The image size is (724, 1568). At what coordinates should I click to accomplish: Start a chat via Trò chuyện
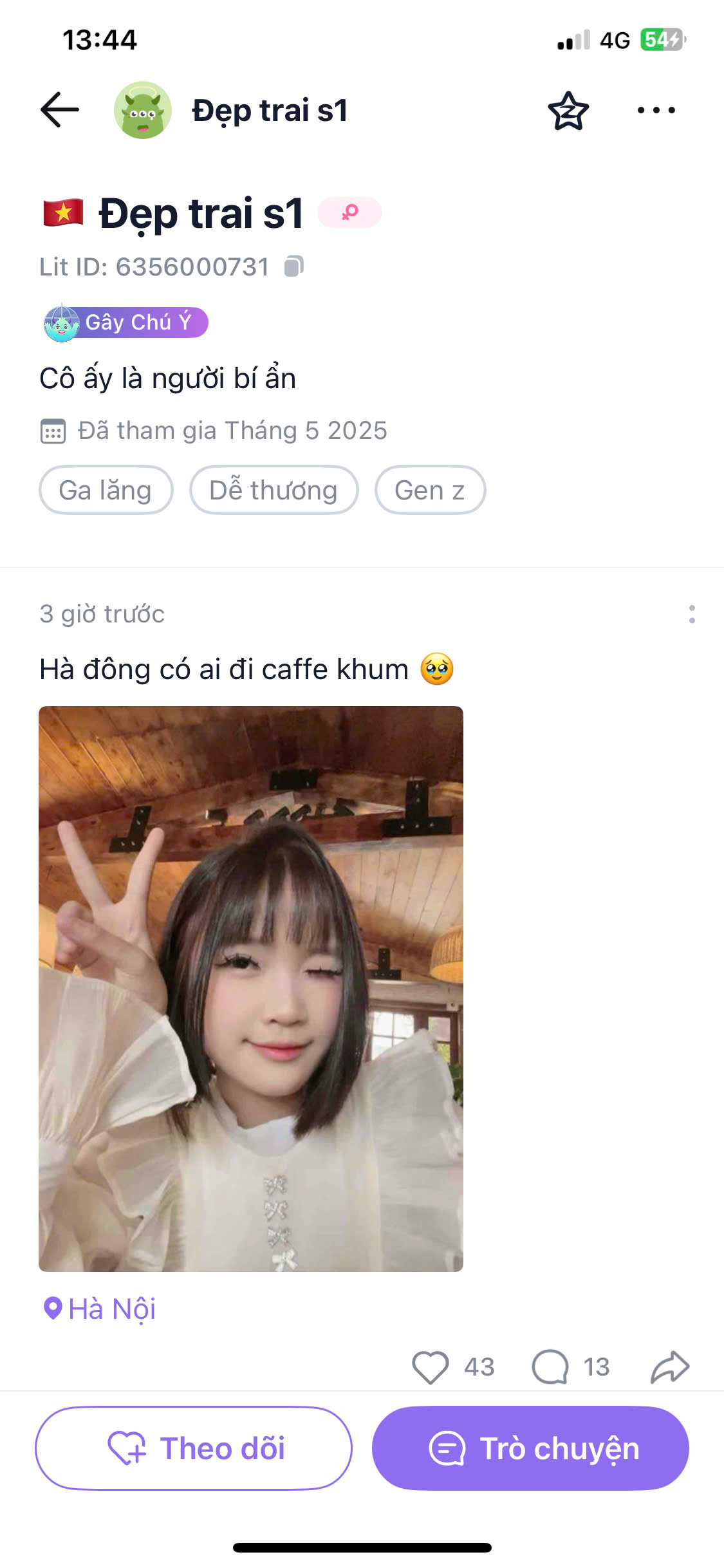[x=530, y=1448]
